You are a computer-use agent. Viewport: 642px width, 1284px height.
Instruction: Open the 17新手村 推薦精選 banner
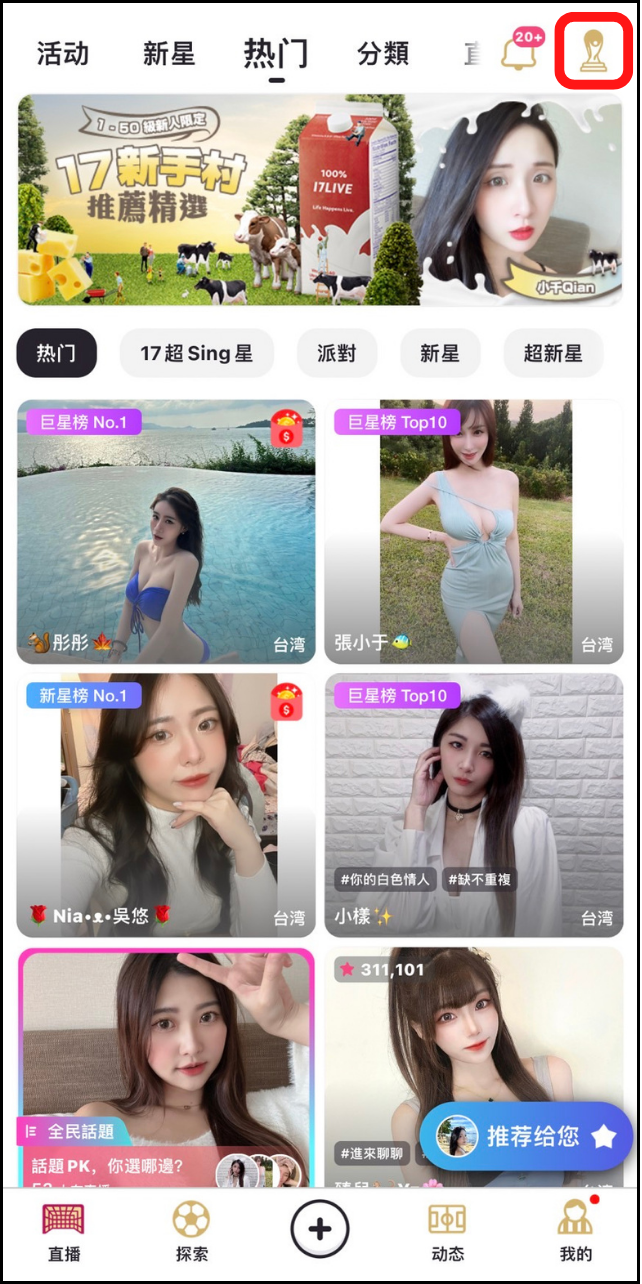point(320,199)
